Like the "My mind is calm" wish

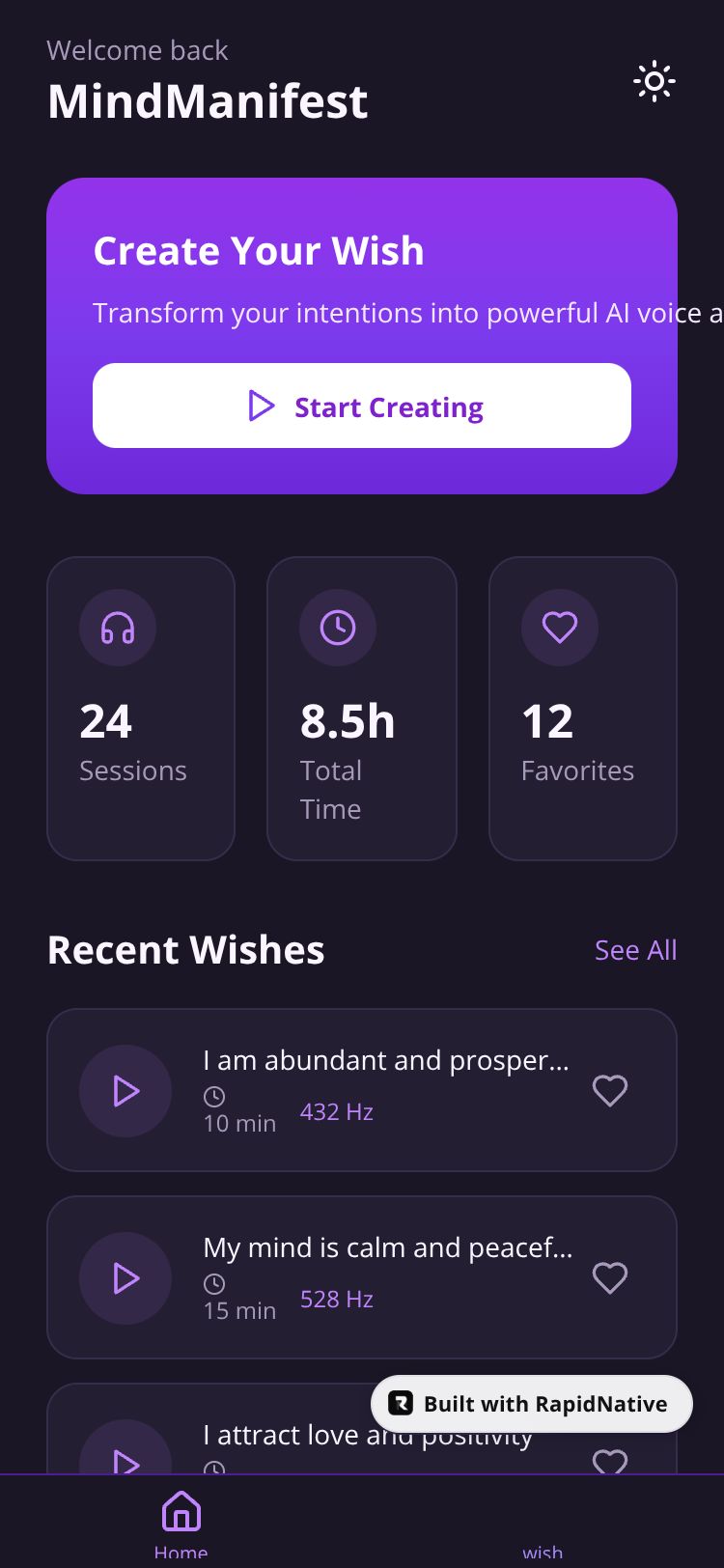[609, 1278]
